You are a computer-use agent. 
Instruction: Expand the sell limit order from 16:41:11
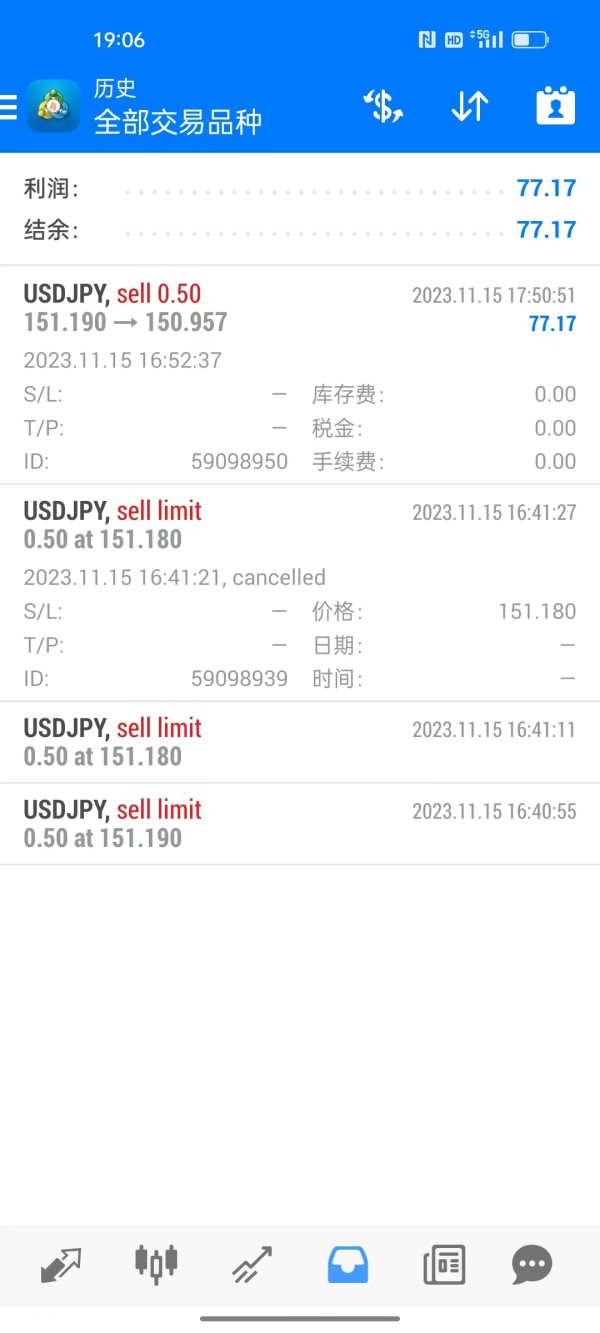(x=300, y=742)
